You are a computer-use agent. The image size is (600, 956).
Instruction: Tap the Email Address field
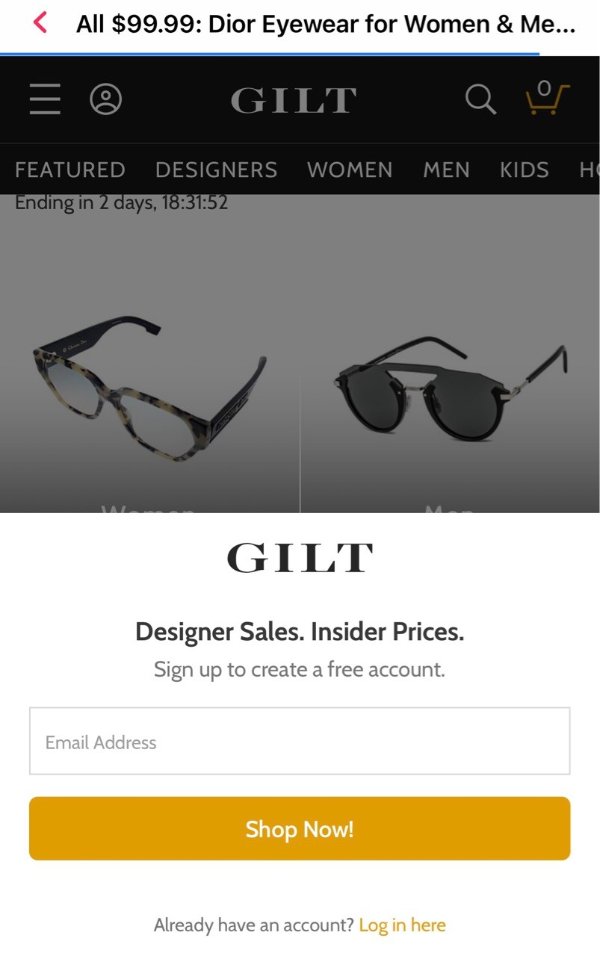coord(299,742)
